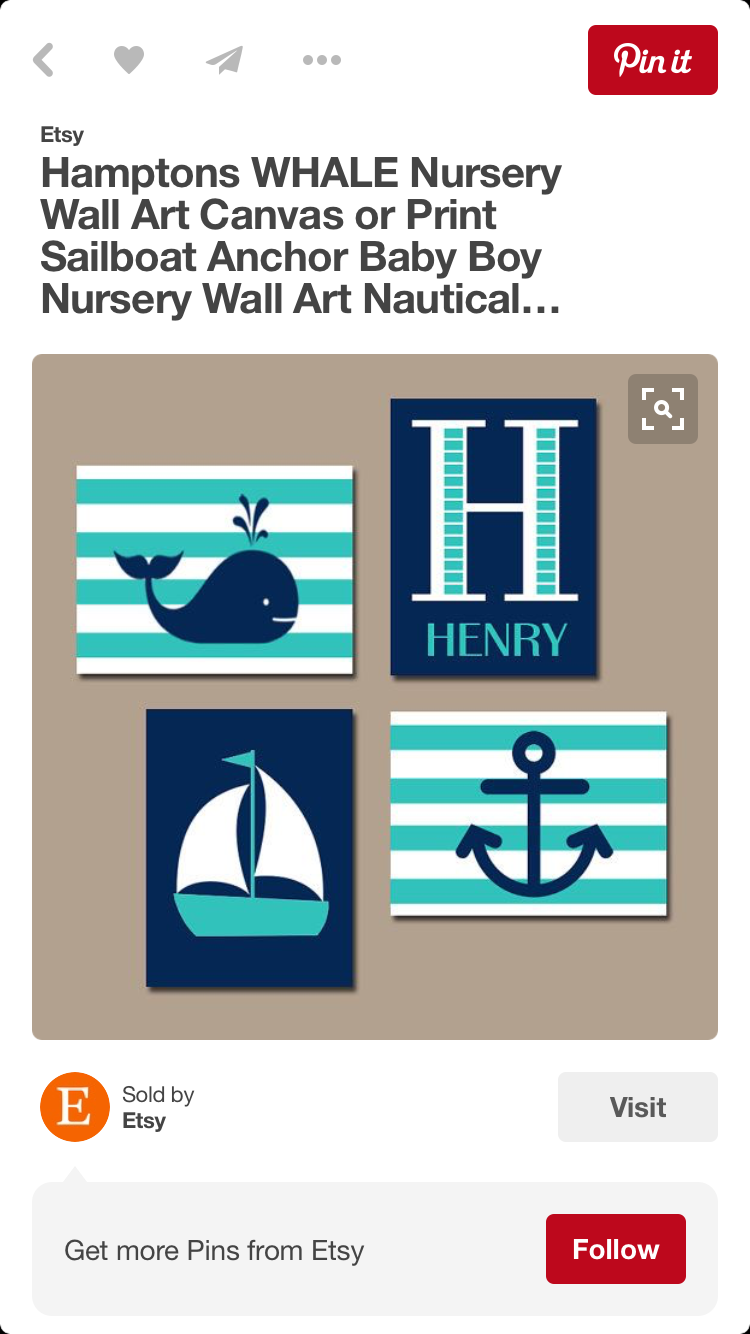Open visual search on the image
Viewport: 750px width, 1334px height.
click(662, 409)
